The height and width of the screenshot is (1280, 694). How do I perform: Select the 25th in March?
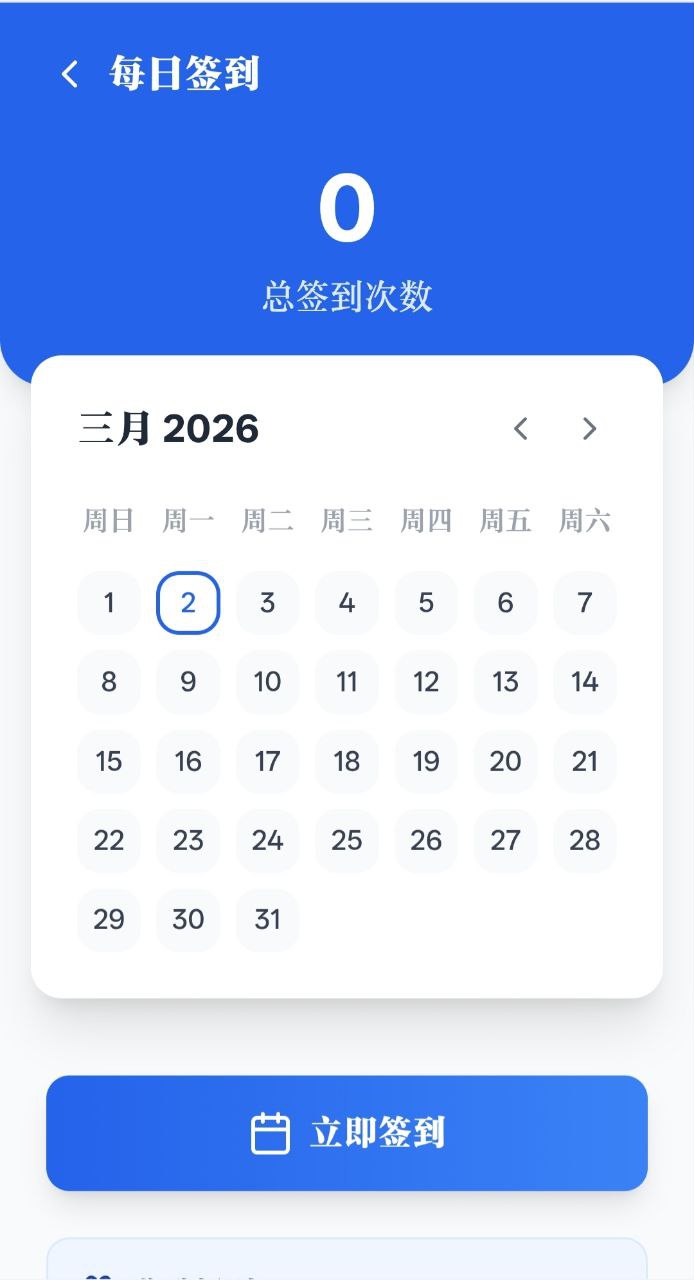click(347, 841)
